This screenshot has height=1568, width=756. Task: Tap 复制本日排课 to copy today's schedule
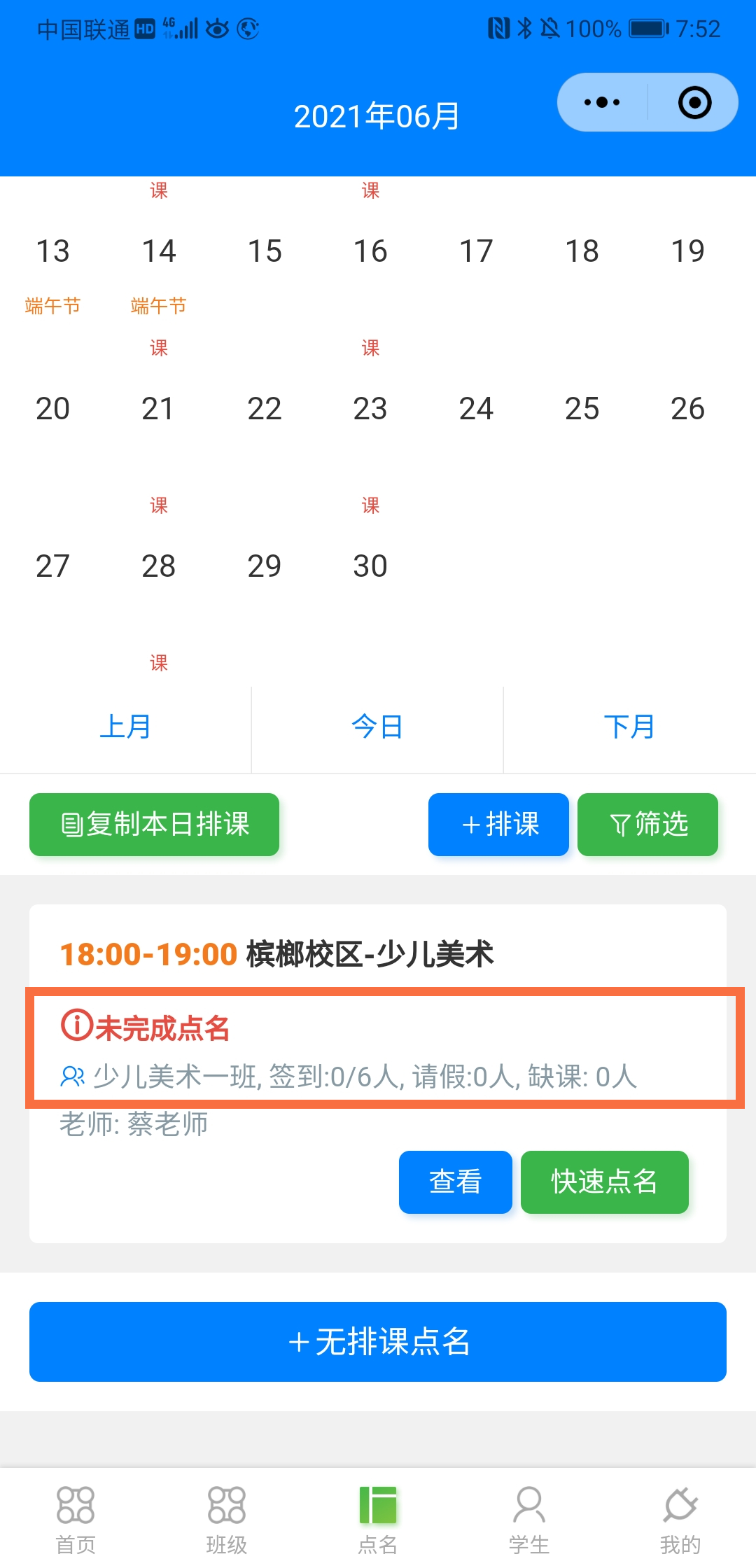point(154,824)
